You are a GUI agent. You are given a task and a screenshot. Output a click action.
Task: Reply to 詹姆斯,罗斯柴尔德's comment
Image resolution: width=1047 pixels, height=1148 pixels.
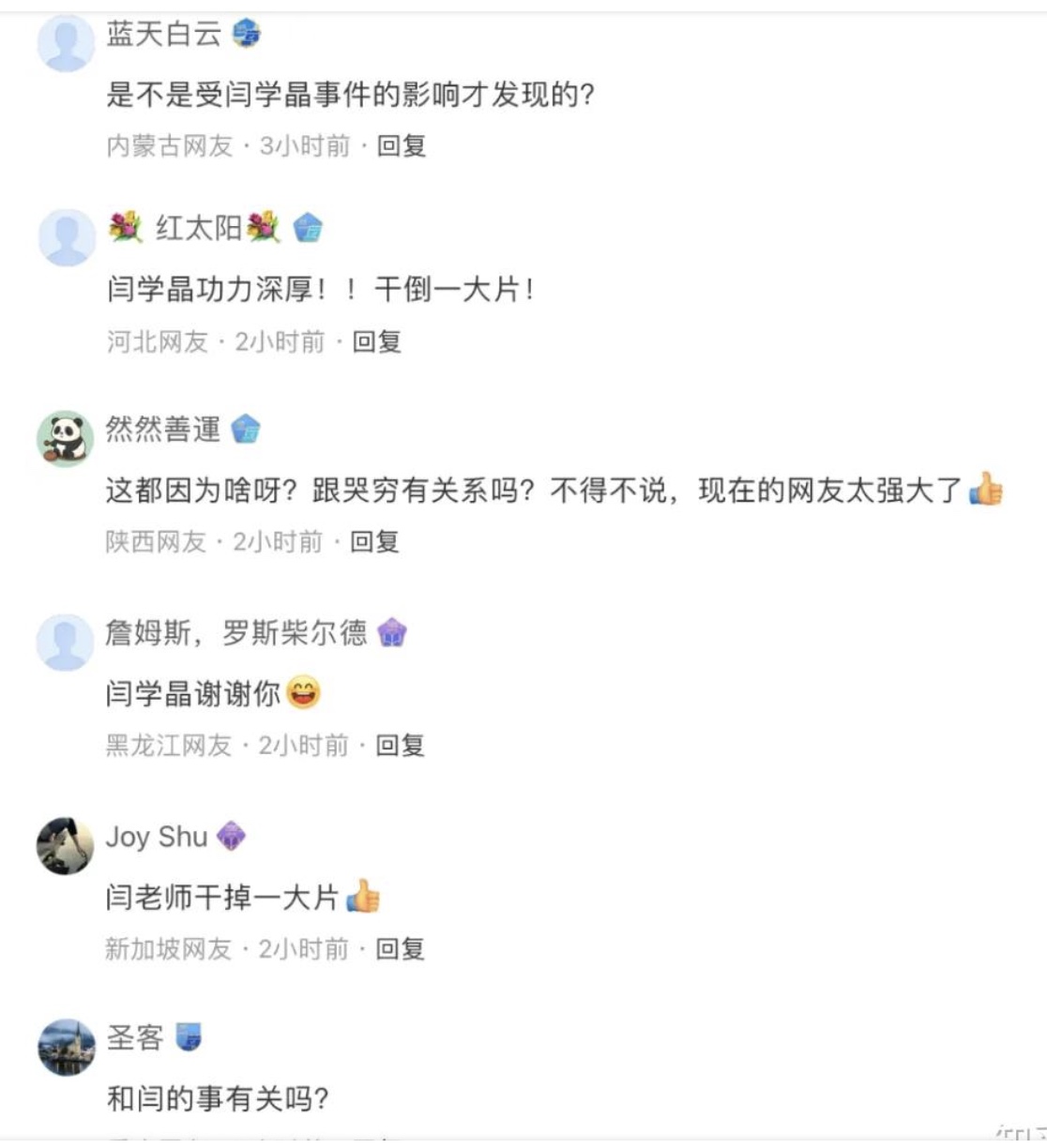coord(401,746)
